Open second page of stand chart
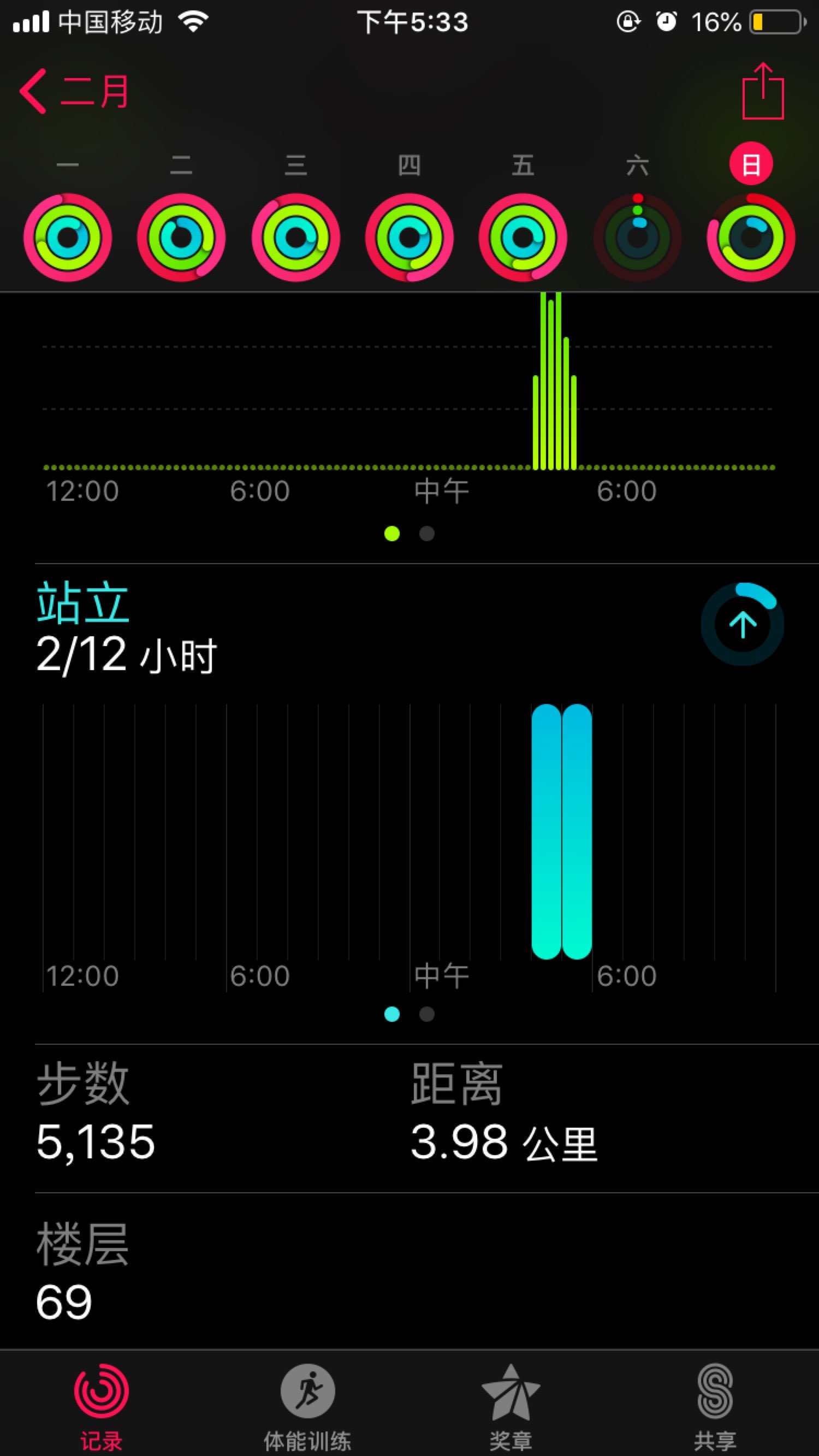This screenshot has width=819, height=1456. point(427,1015)
